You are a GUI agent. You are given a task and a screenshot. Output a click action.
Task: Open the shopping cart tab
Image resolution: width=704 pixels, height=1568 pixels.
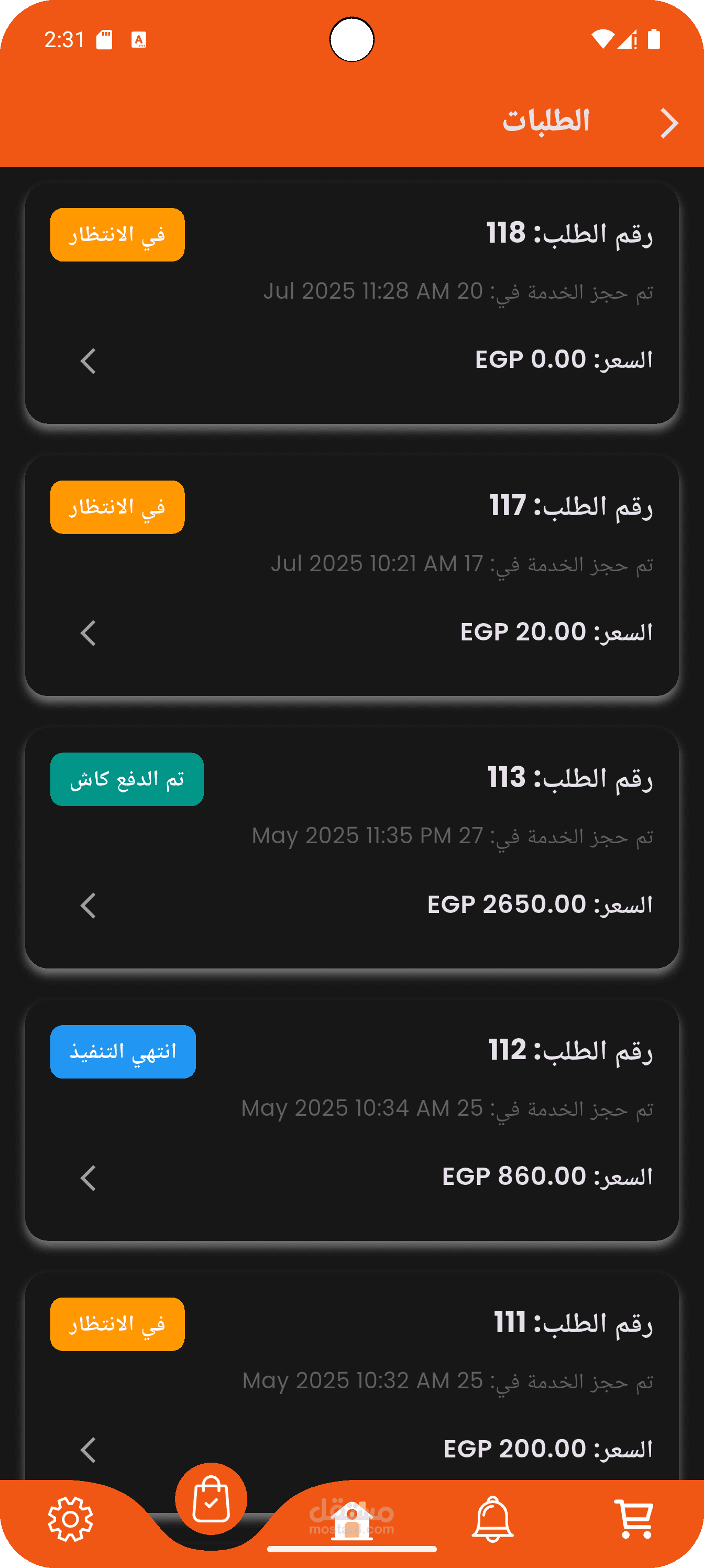[634, 1519]
